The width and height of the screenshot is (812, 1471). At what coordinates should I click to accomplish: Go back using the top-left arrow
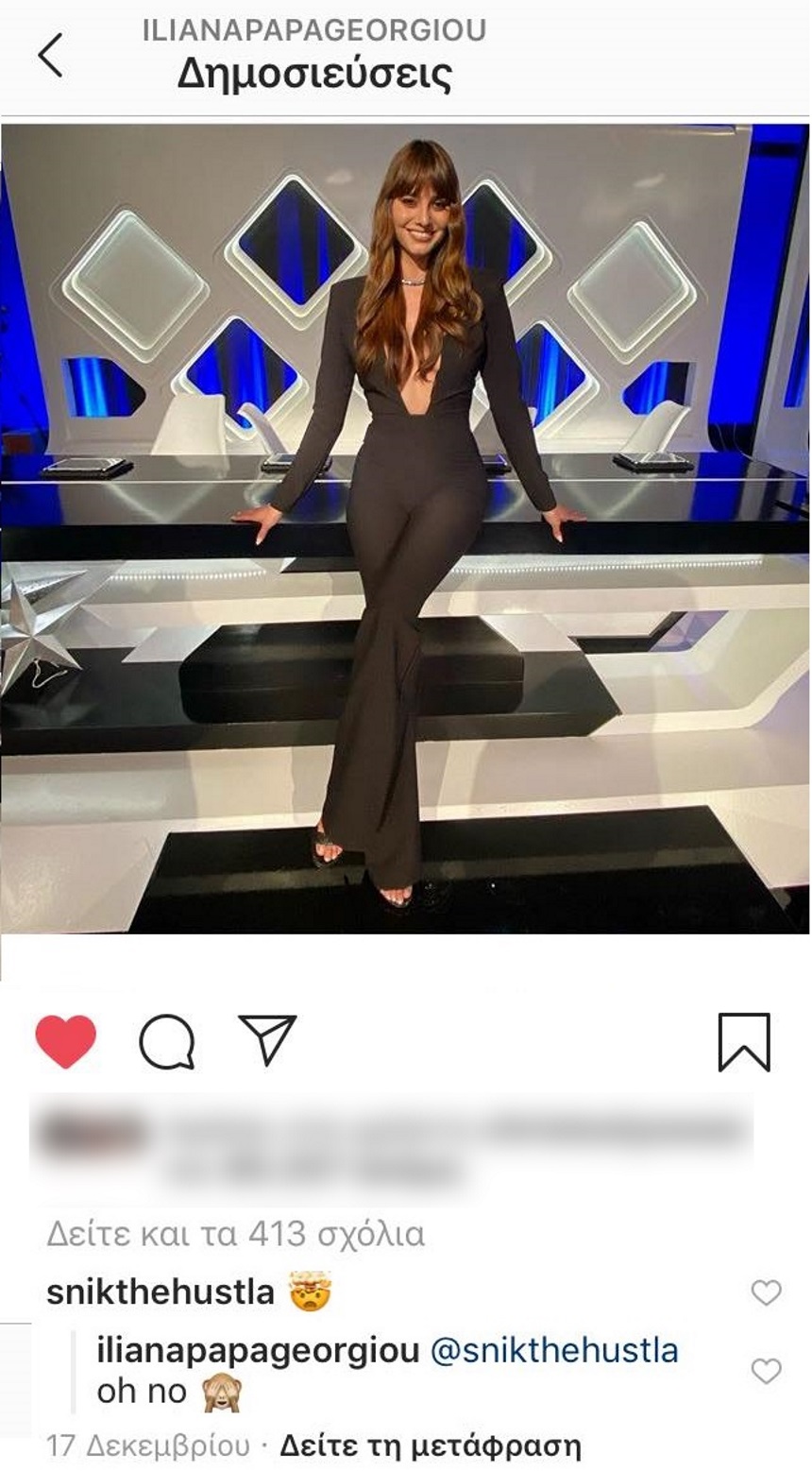tap(51, 55)
